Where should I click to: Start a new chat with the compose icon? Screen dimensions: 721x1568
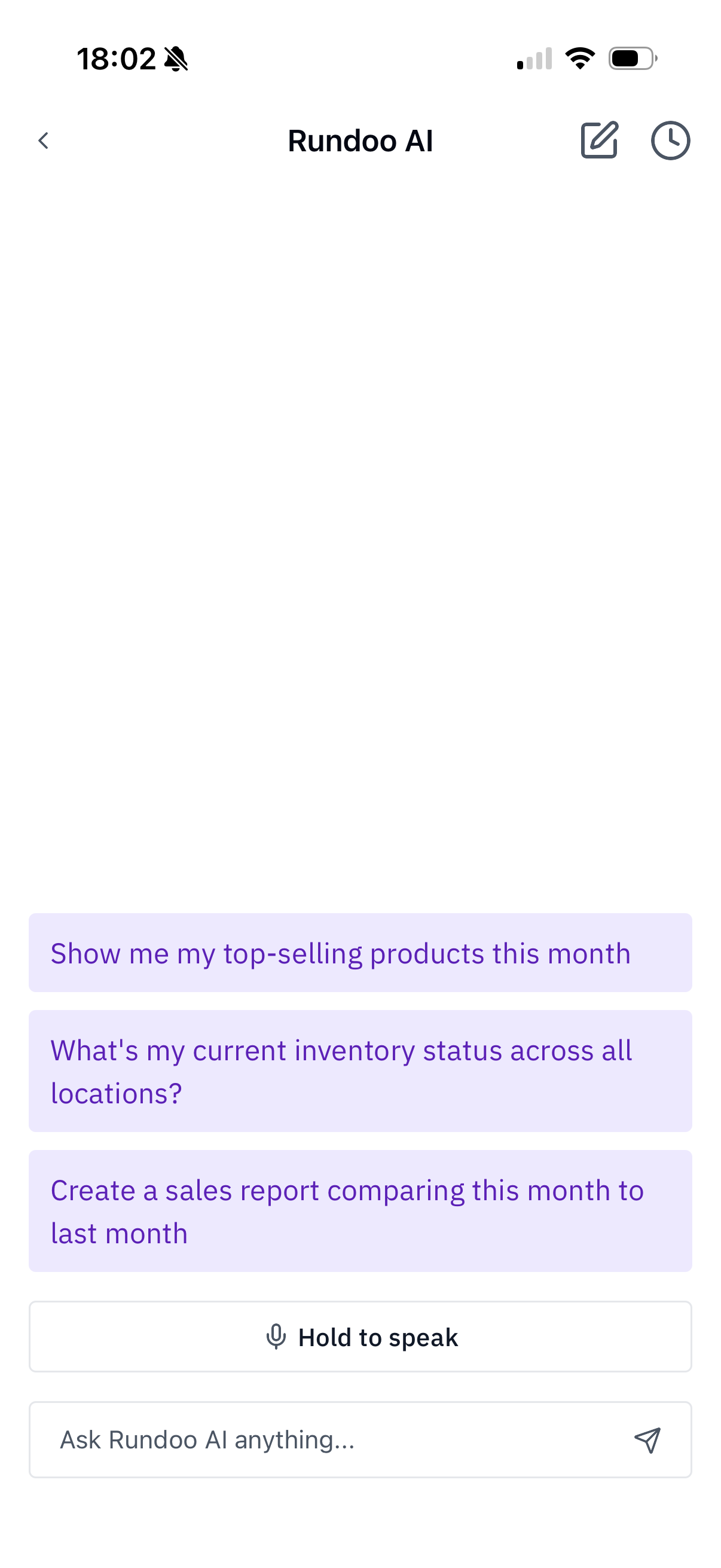point(599,140)
